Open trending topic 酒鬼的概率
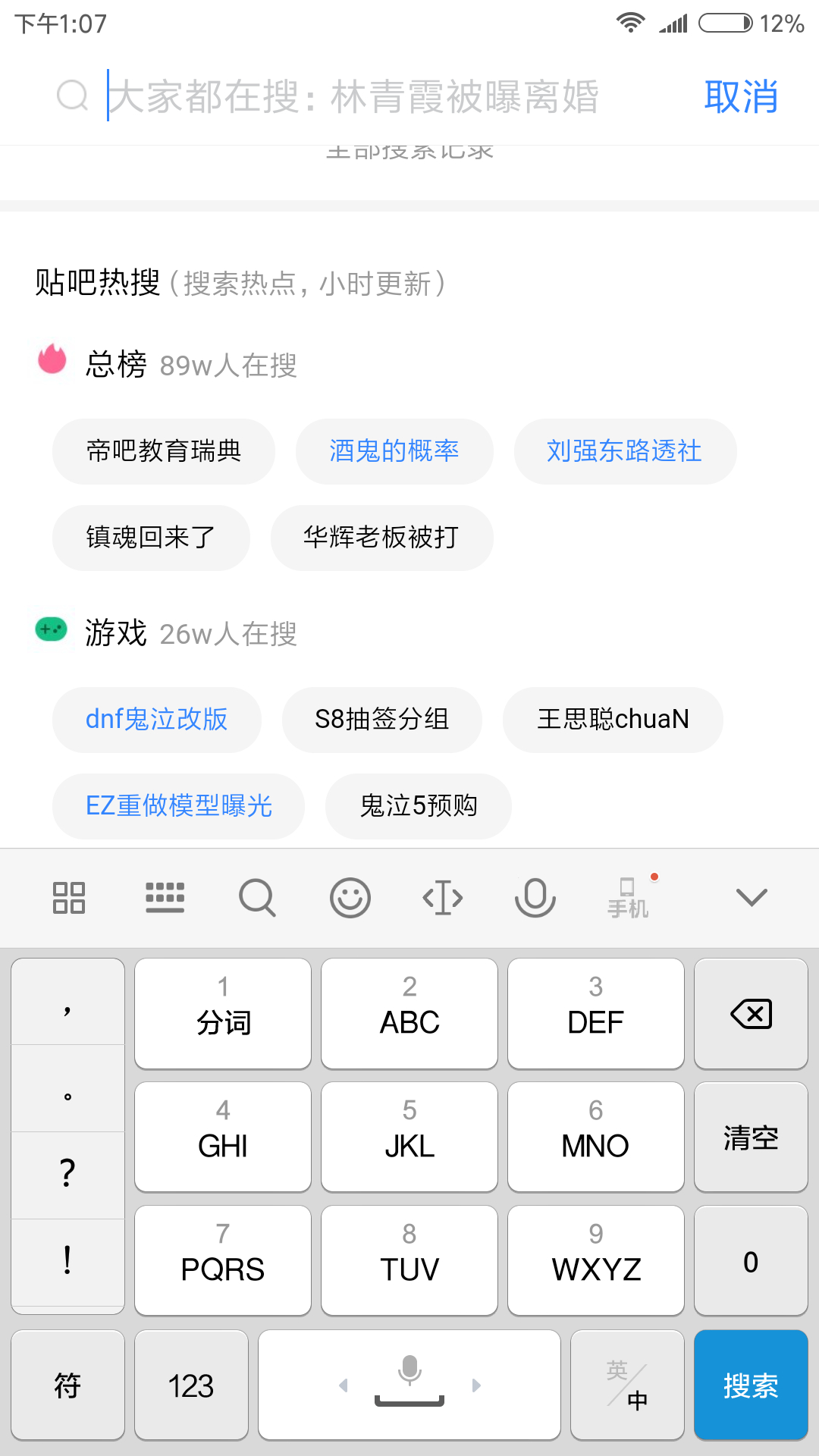This screenshot has width=819, height=1456. (x=394, y=451)
